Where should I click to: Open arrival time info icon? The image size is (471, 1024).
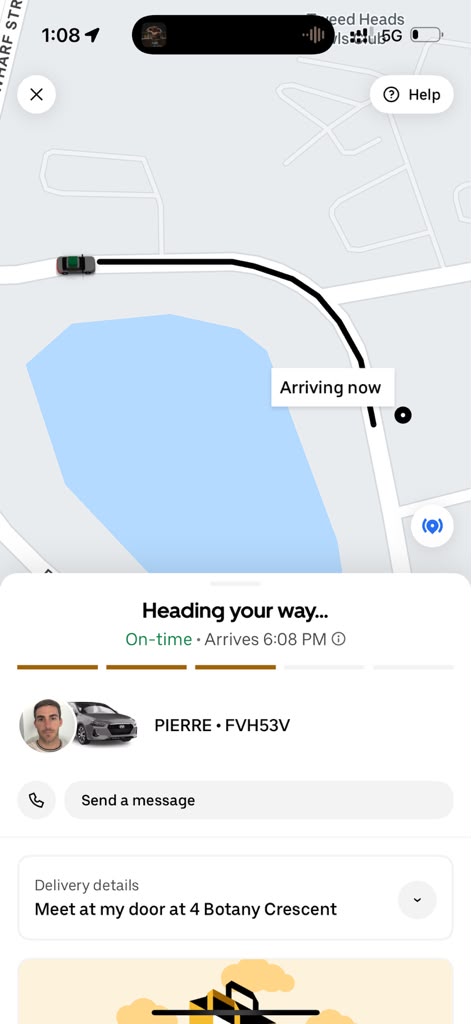338,639
